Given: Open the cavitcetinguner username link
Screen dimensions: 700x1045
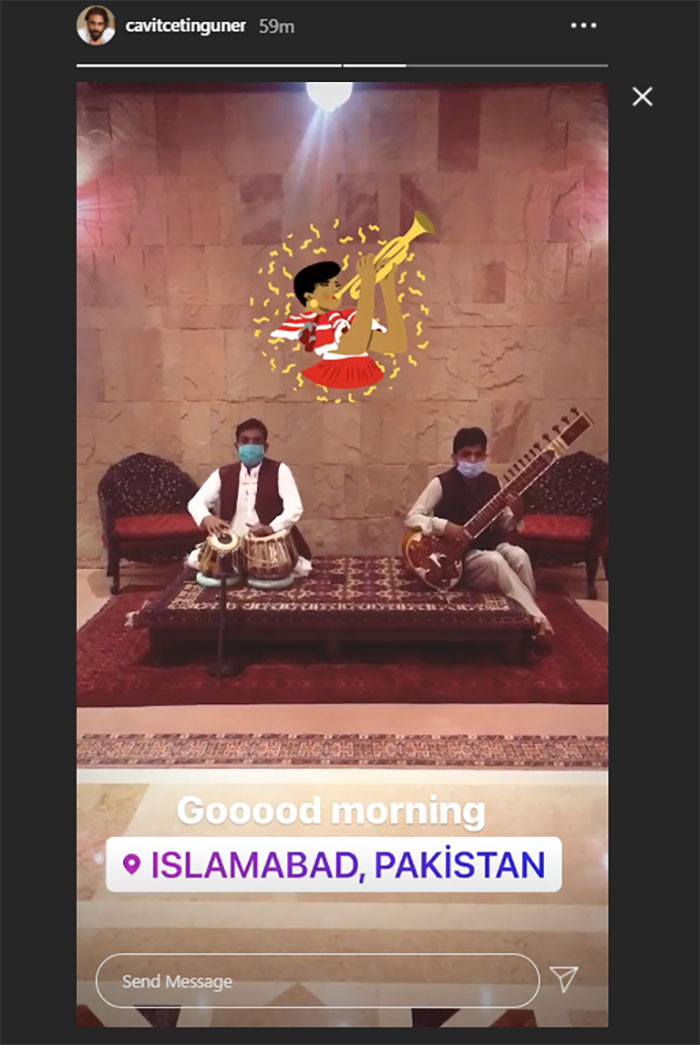Looking at the screenshot, I should coord(185,27).
